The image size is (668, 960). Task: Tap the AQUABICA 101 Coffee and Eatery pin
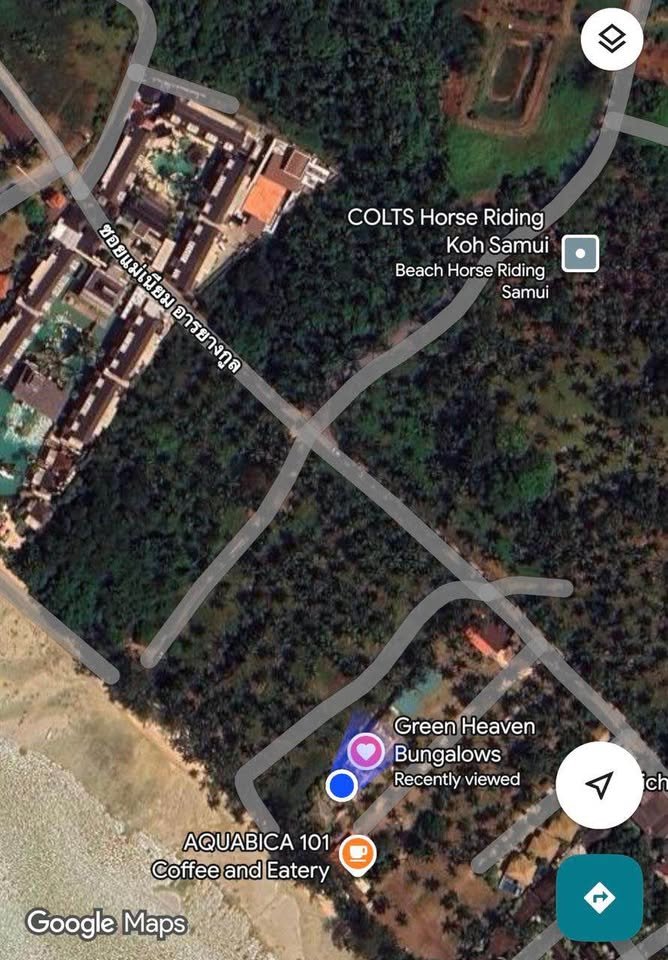tap(358, 853)
